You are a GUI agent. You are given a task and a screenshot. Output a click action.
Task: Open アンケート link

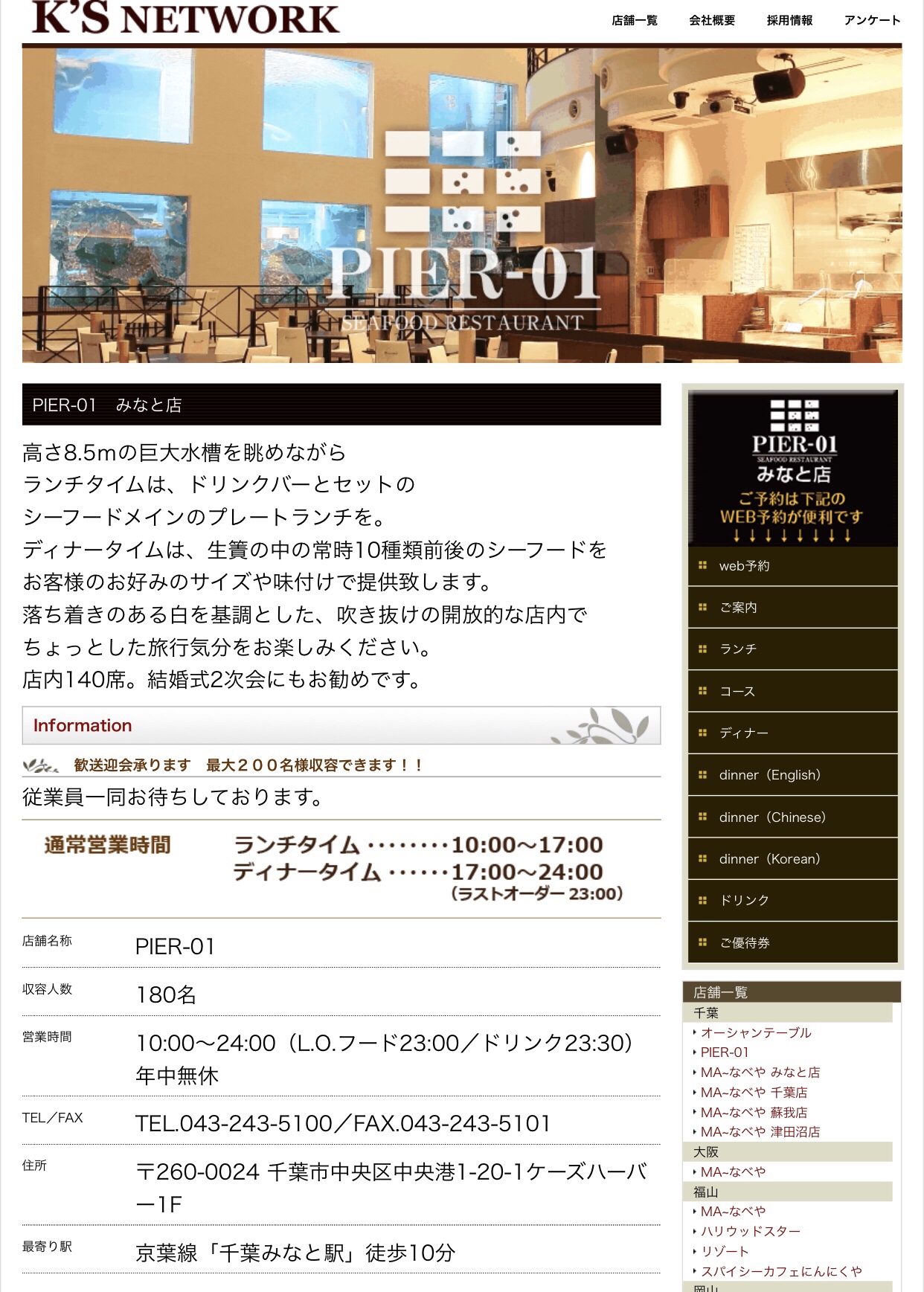(x=871, y=20)
